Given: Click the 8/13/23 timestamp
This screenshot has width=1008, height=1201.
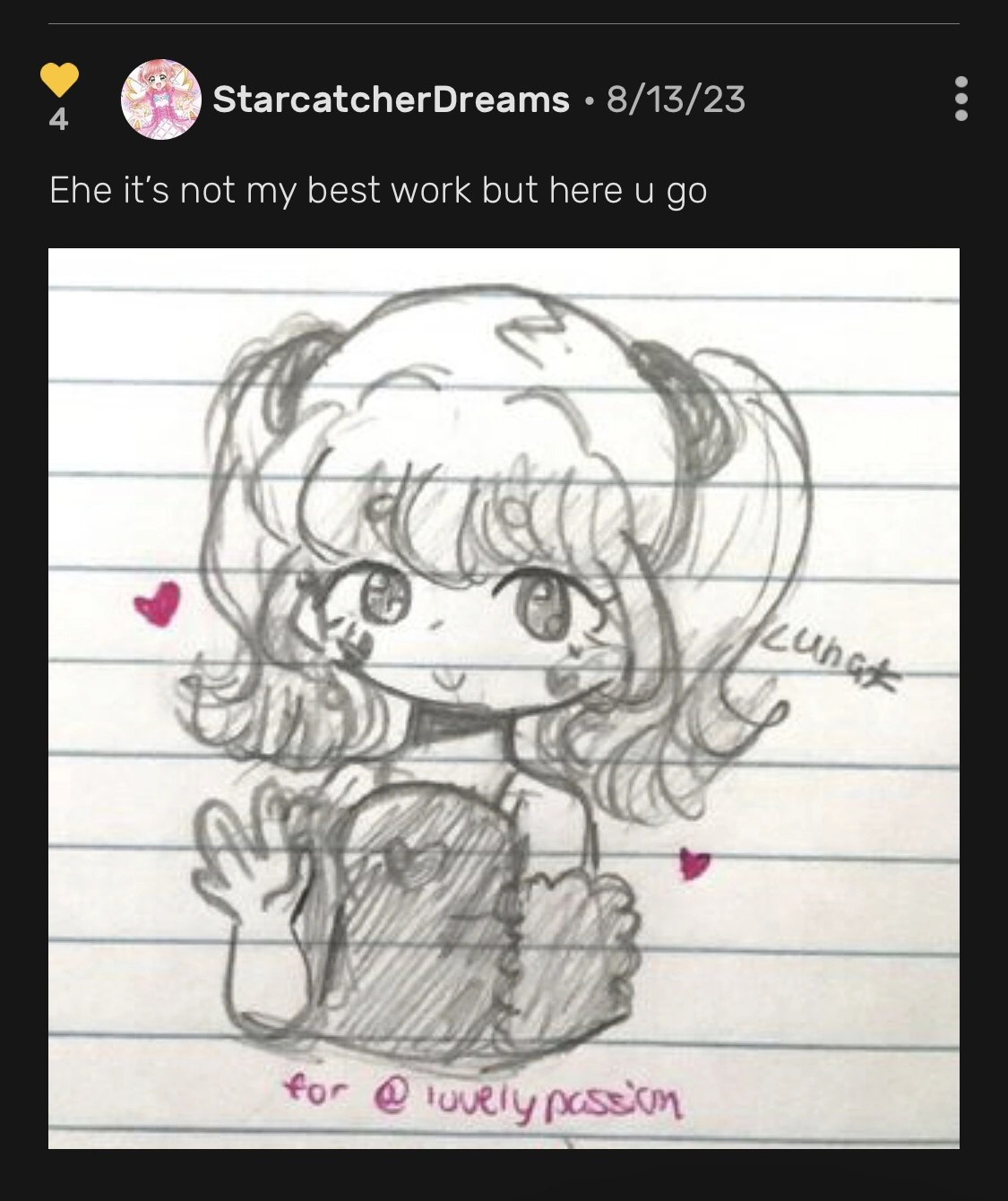Looking at the screenshot, I should [675, 100].
